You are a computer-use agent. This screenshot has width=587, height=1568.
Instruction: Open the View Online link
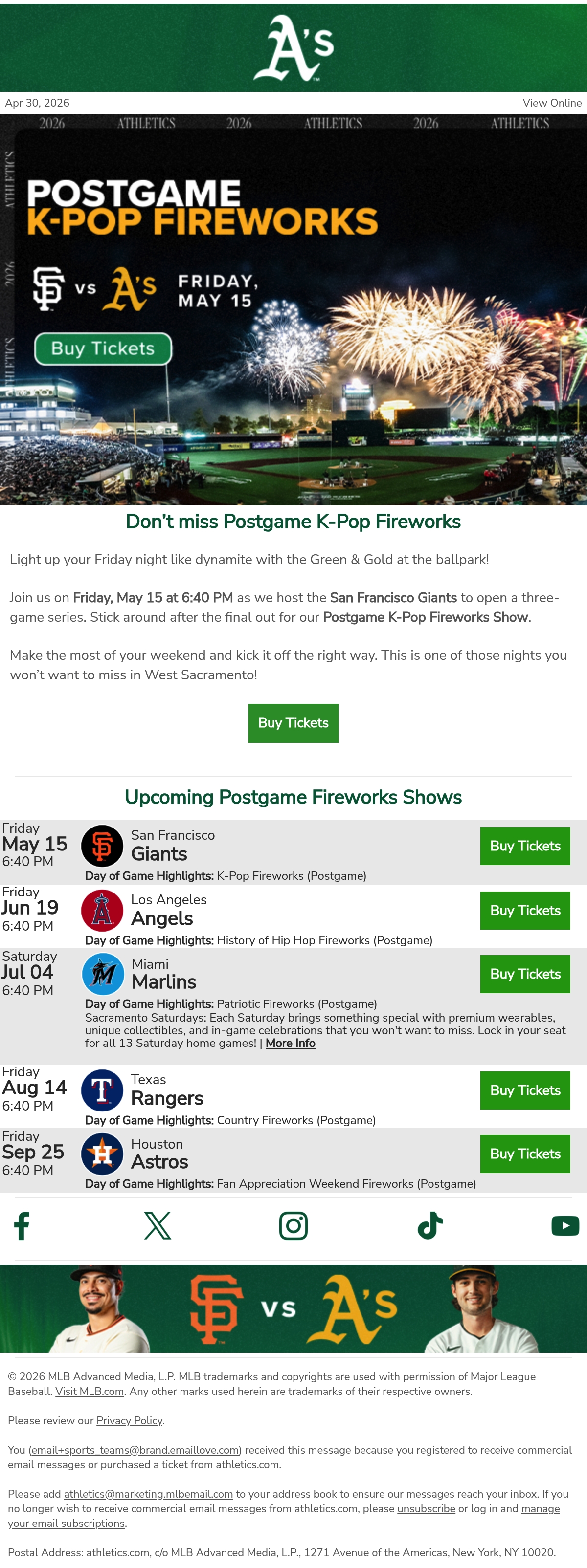[x=552, y=103]
